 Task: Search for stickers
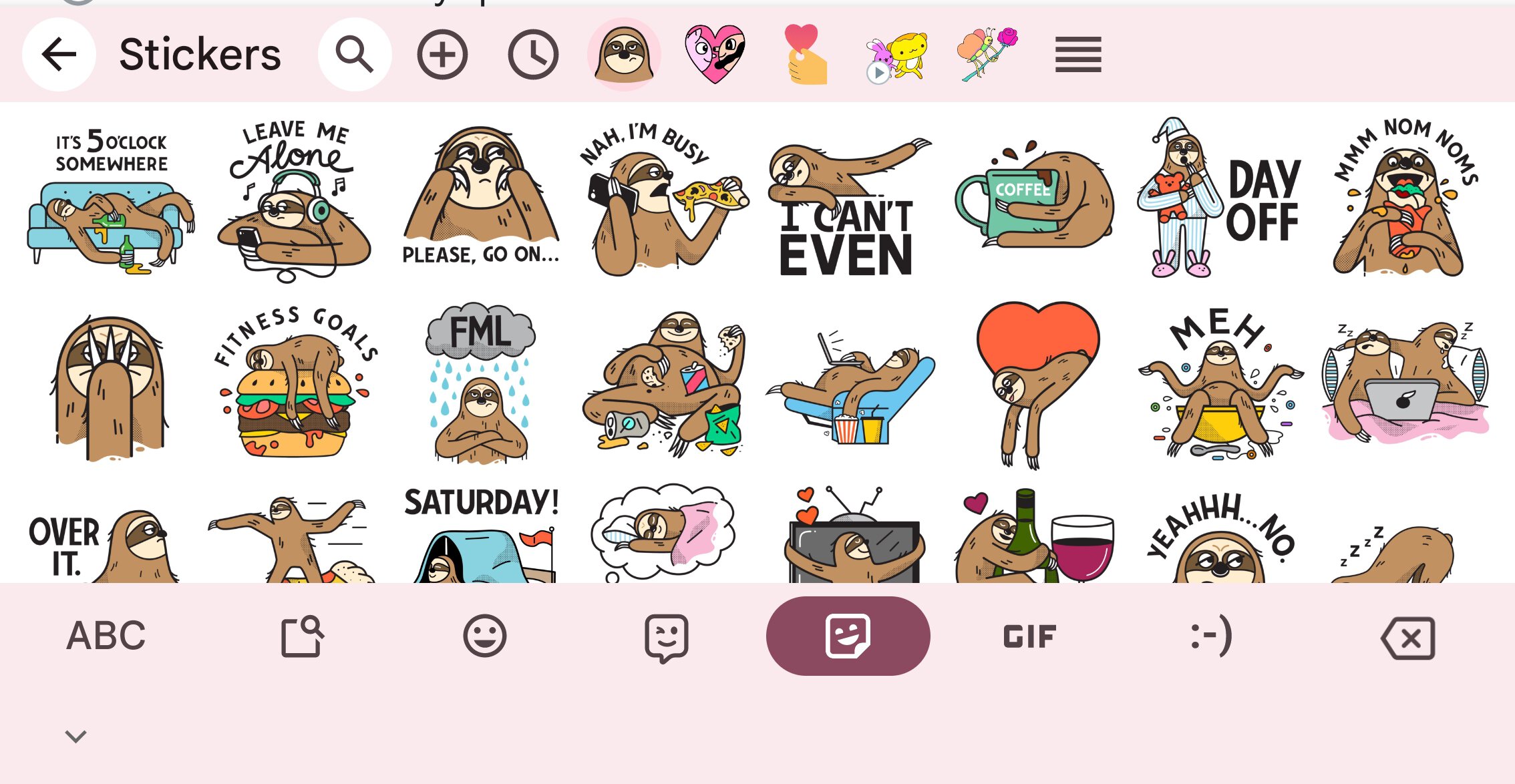click(x=354, y=55)
